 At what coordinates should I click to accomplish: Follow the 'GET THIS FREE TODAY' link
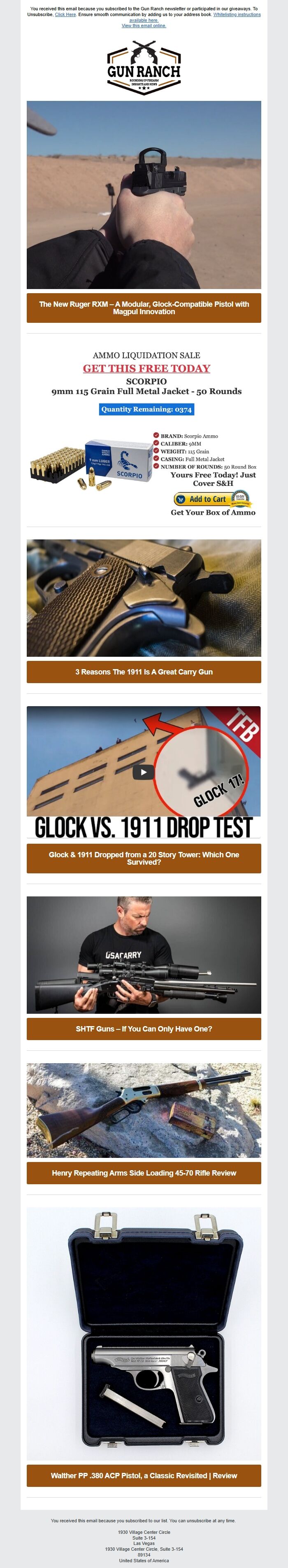[146, 368]
